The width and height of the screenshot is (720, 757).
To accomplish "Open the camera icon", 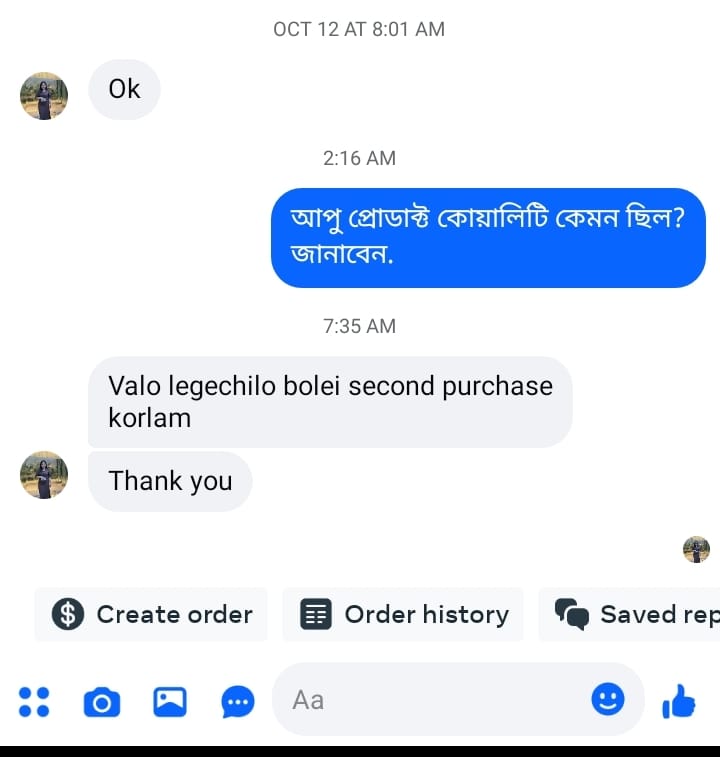I will tap(101, 702).
